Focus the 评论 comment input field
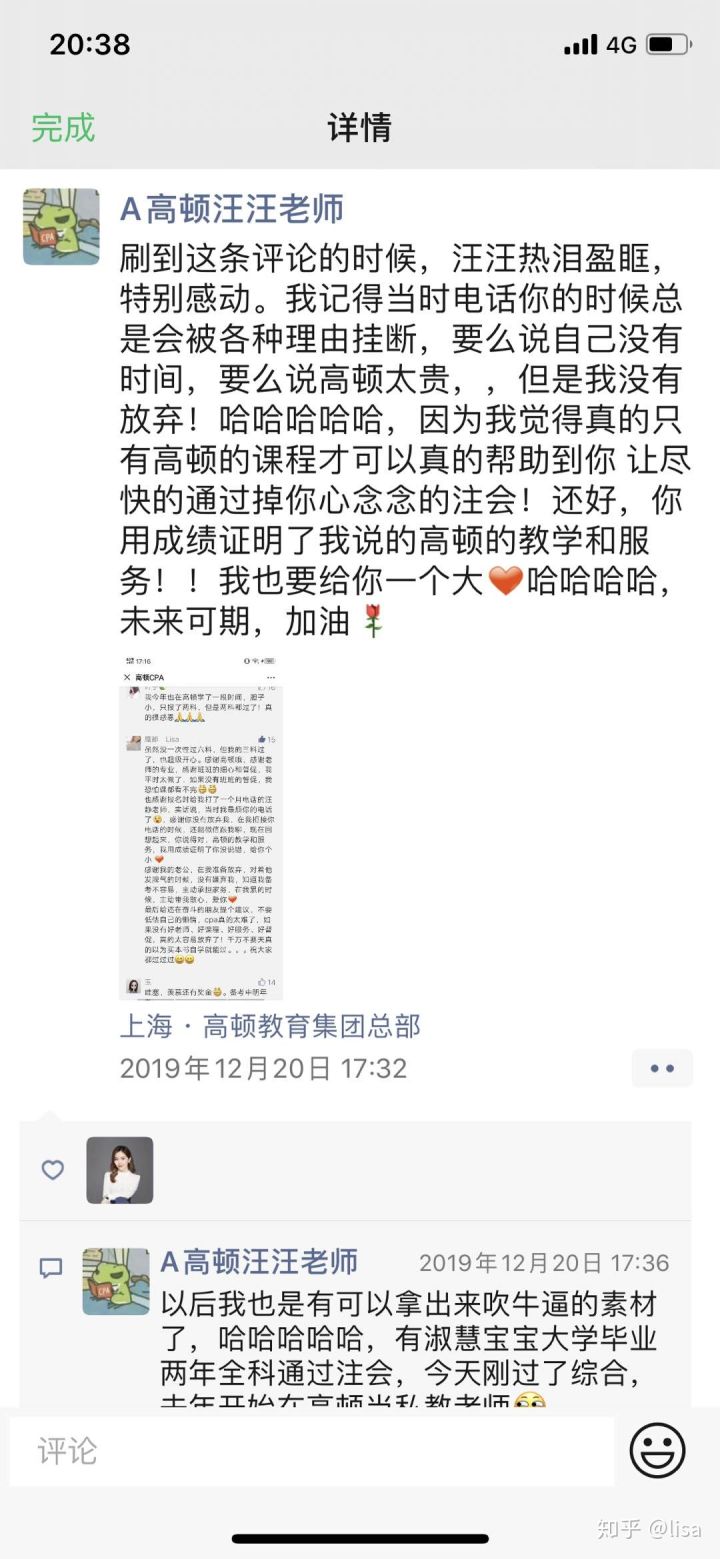This screenshot has height=1559, width=720. pyautogui.click(x=310, y=1450)
